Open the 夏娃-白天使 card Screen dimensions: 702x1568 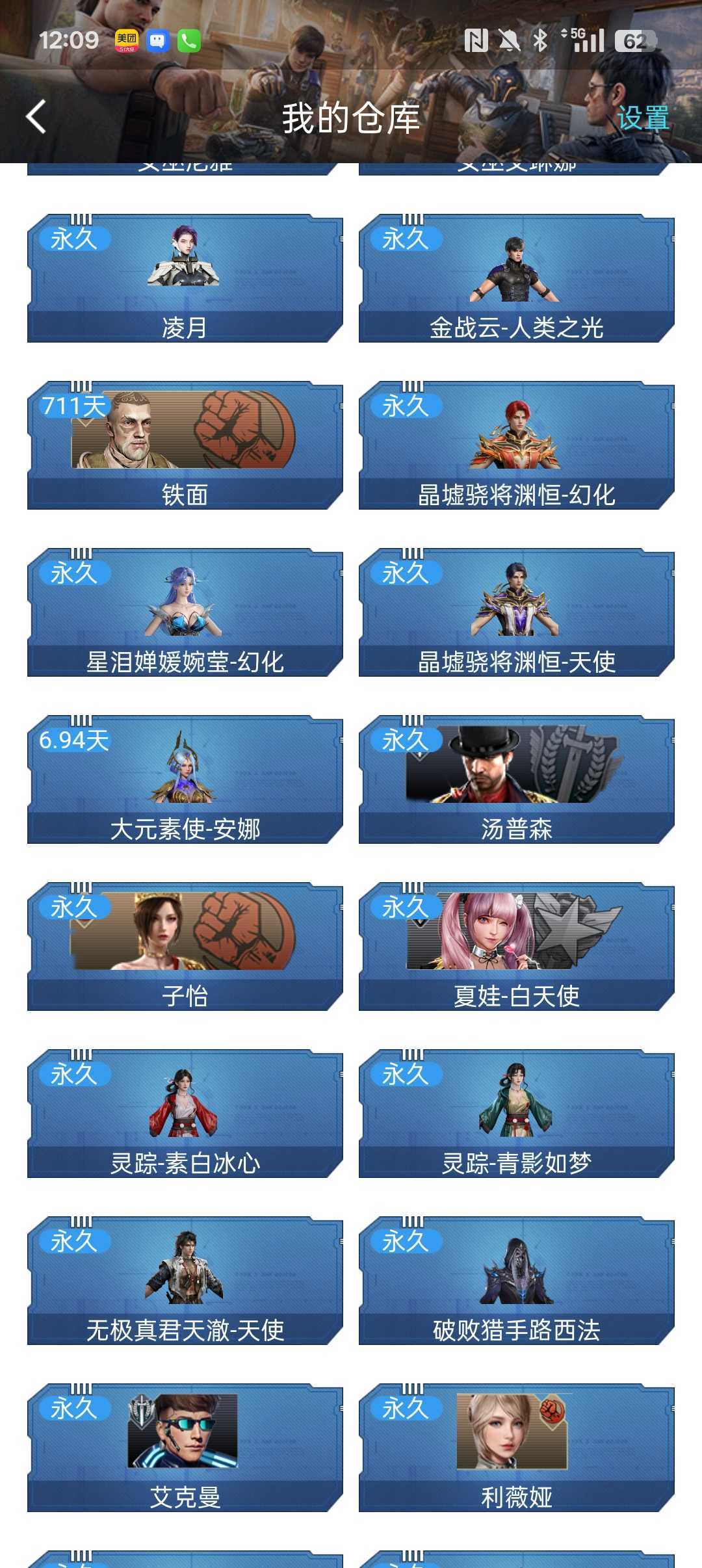pyautogui.click(x=517, y=947)
